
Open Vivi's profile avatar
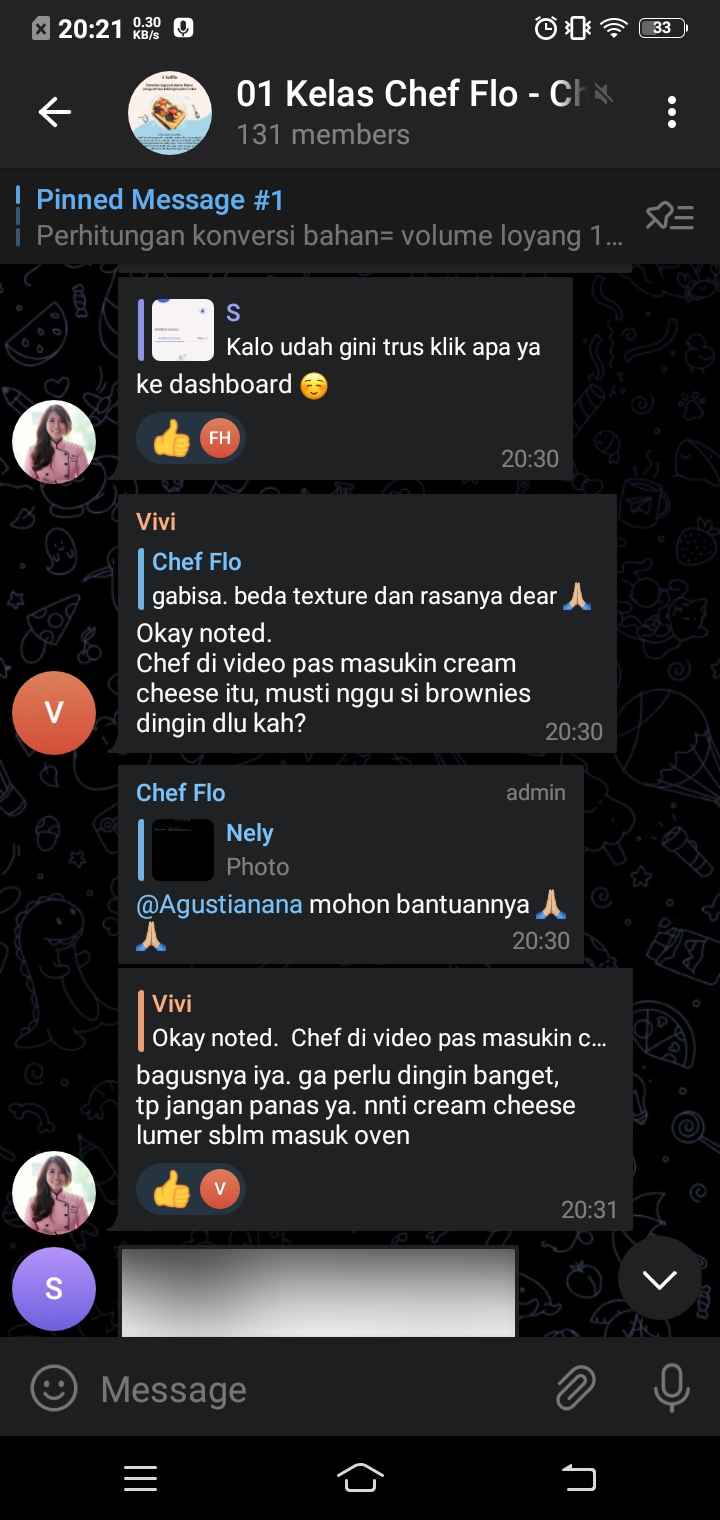[x=54, y=712]
